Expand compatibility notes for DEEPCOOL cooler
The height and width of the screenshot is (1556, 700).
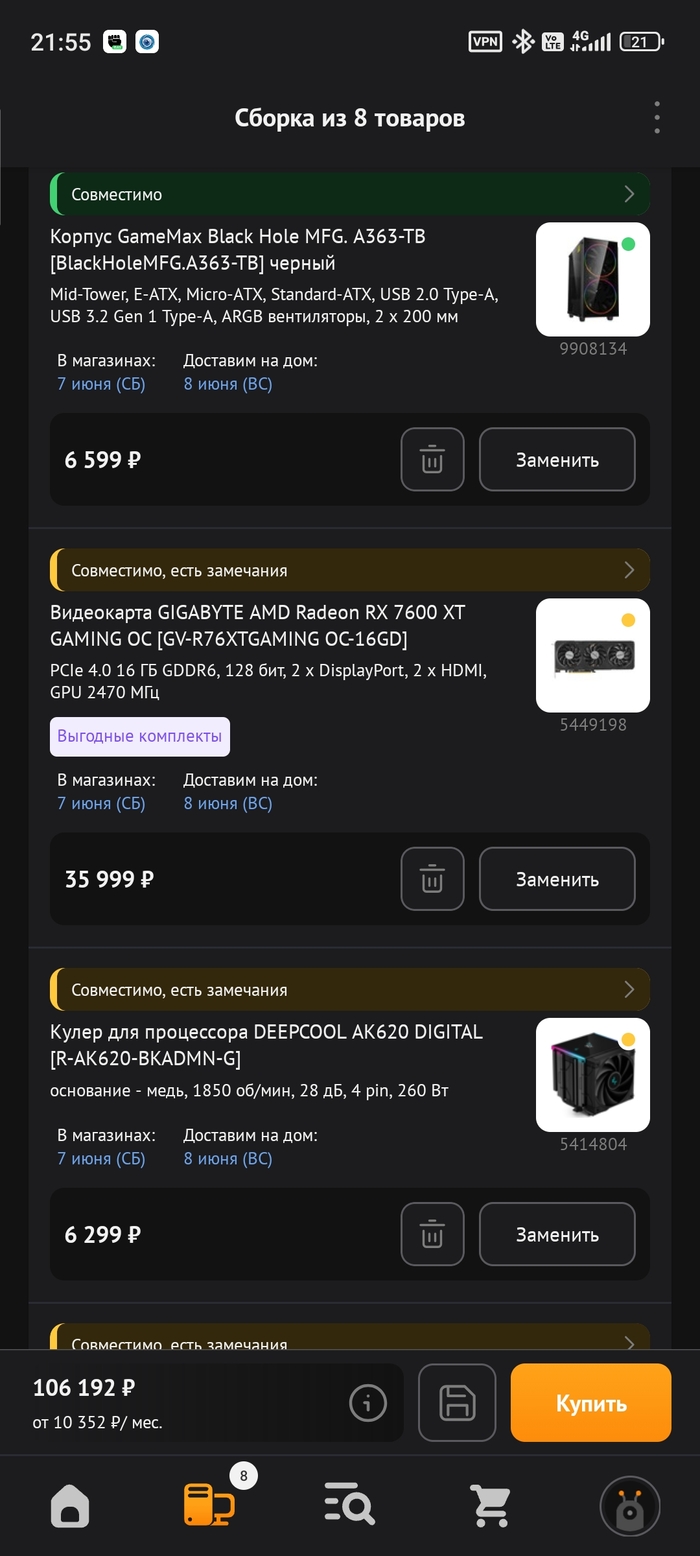point(350,989)
